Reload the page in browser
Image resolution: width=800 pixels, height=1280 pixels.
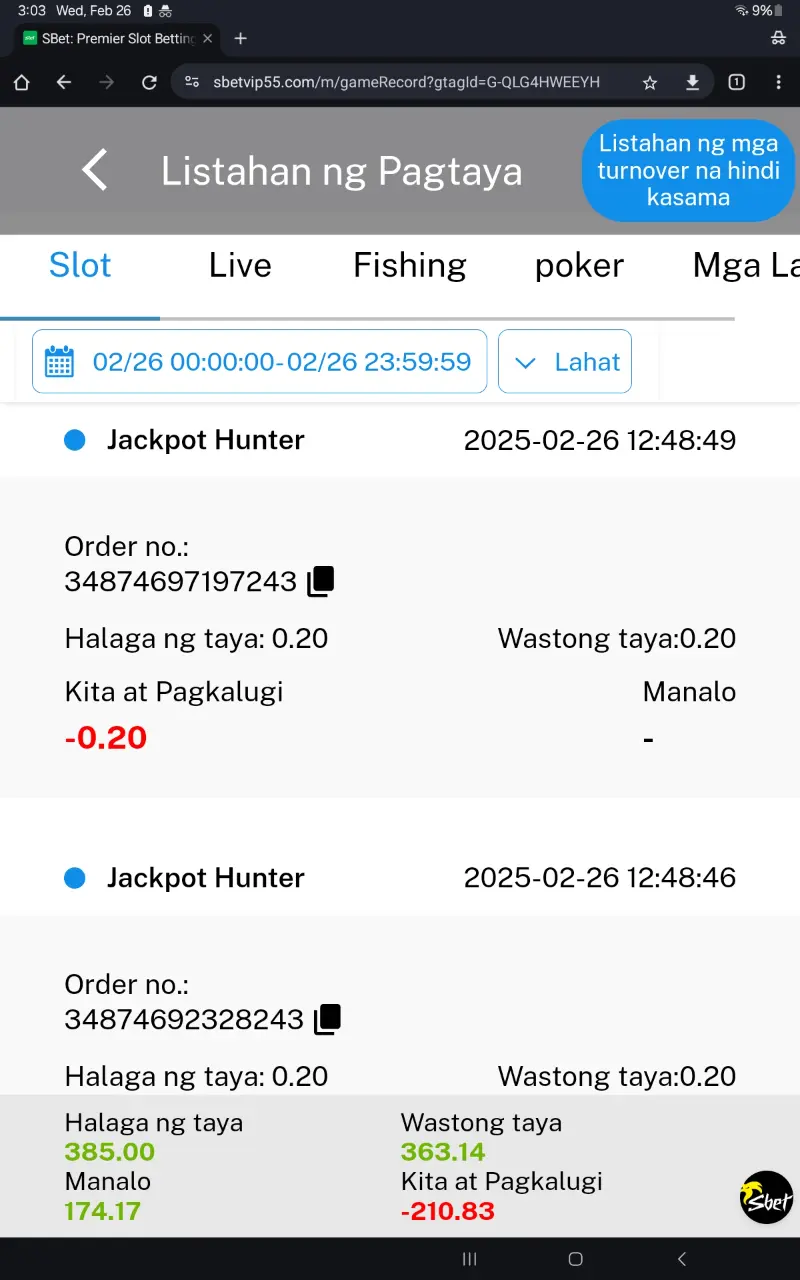coord(149,82)
